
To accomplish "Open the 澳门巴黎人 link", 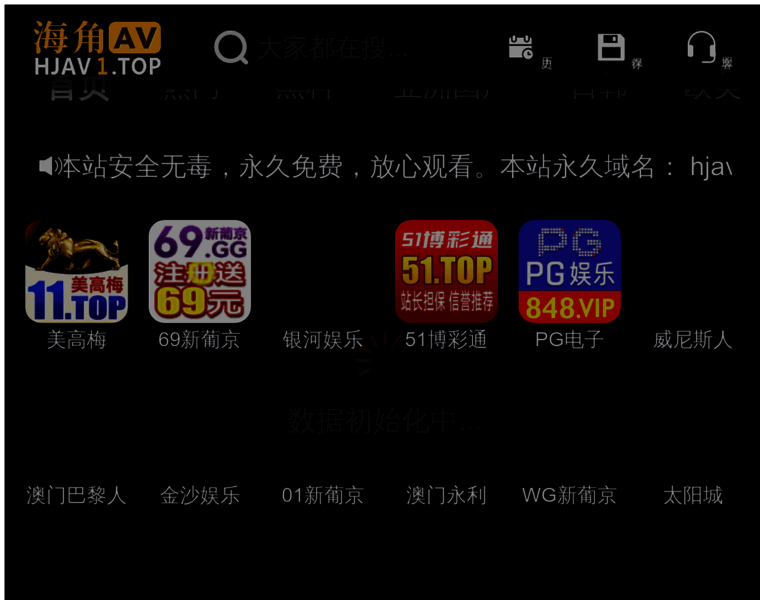I will pyautogui.click(x=76, y=495).
